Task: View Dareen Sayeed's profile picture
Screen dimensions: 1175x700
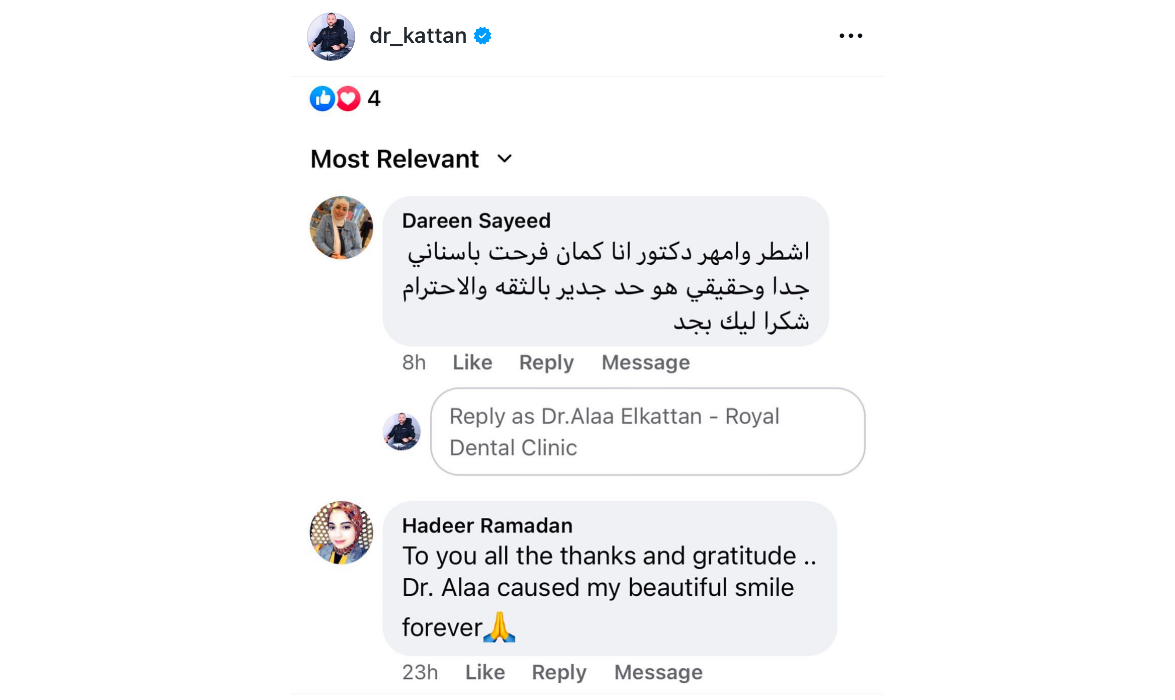Action: (341, 228)
